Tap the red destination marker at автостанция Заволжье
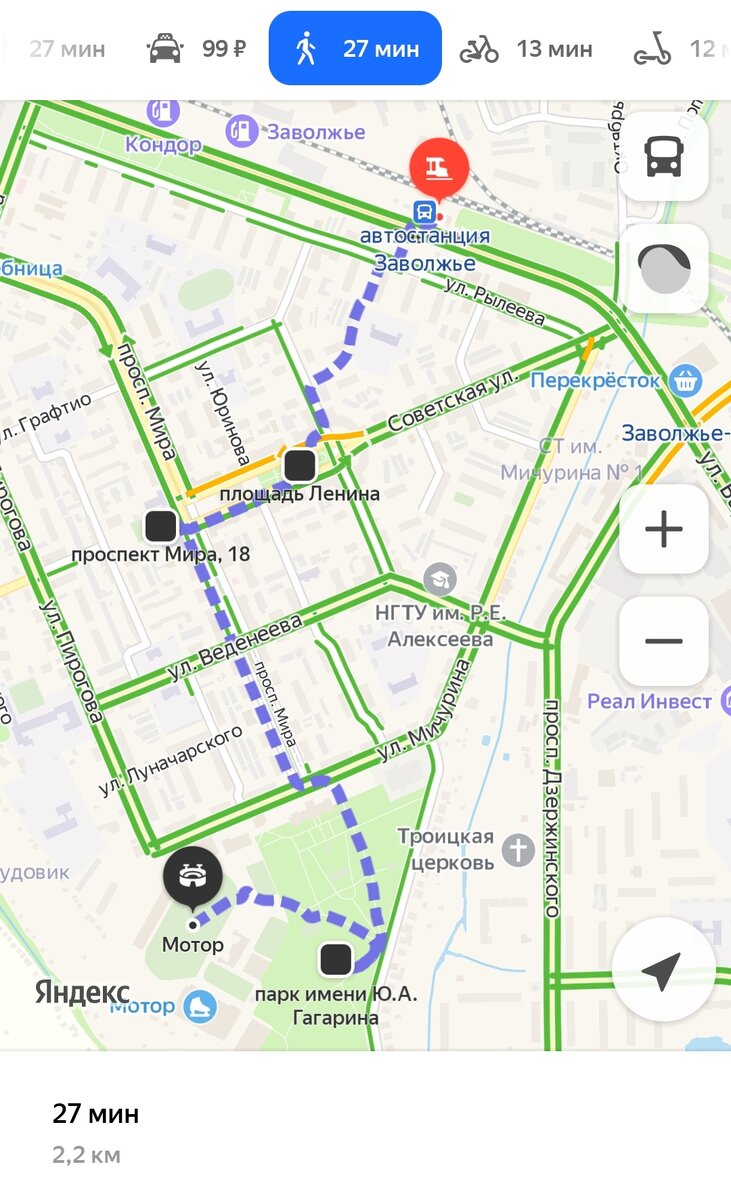731x1200 pixels. point(439,168)
